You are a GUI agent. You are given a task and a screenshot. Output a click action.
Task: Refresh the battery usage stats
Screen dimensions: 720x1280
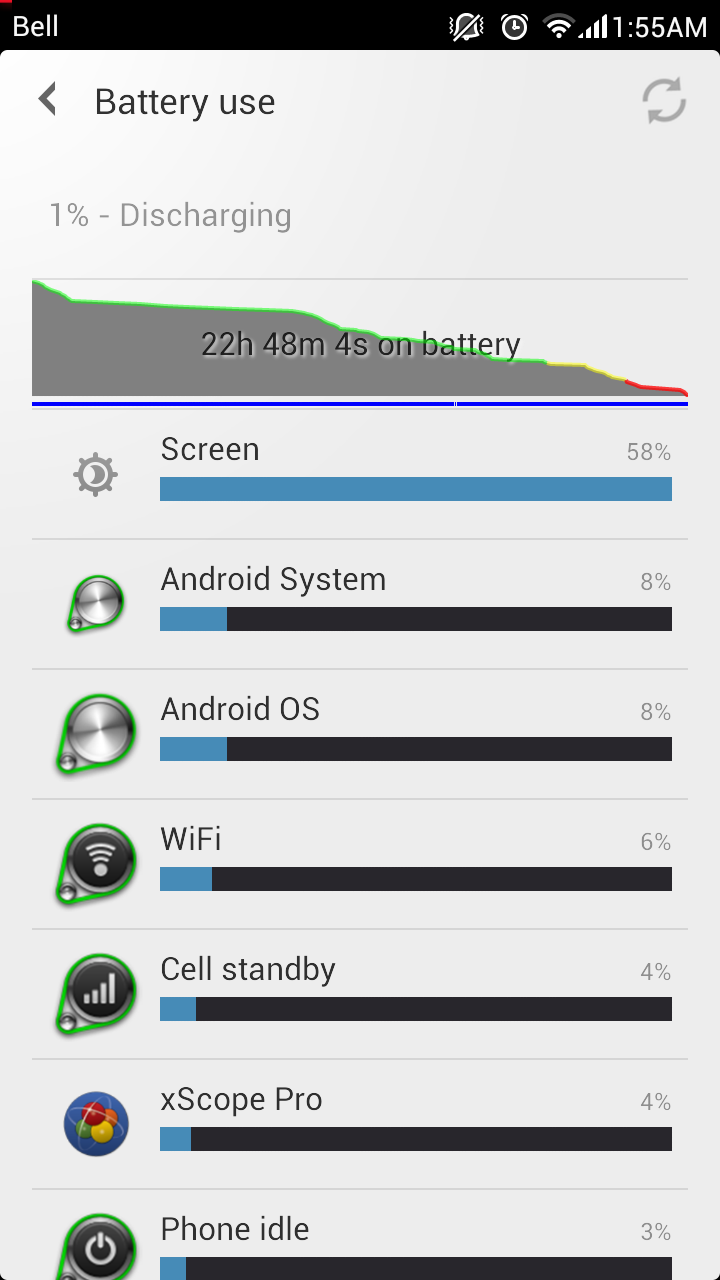click(663, 101)
